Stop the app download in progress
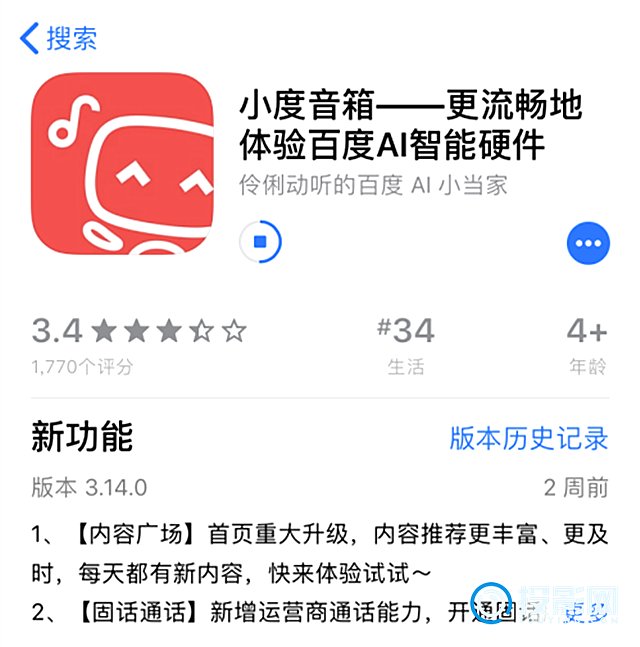Viewport: 640px width, 647px height. coord(261,242)
